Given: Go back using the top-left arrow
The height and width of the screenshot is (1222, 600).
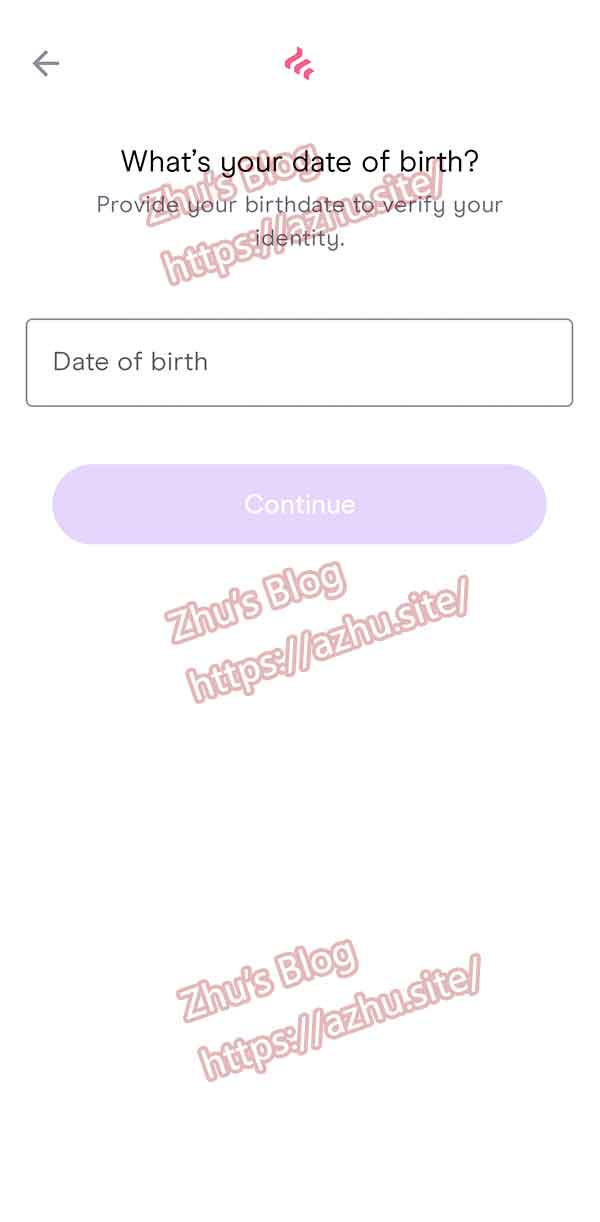Looking at the screenshot, I should click(x=46, y=64).
